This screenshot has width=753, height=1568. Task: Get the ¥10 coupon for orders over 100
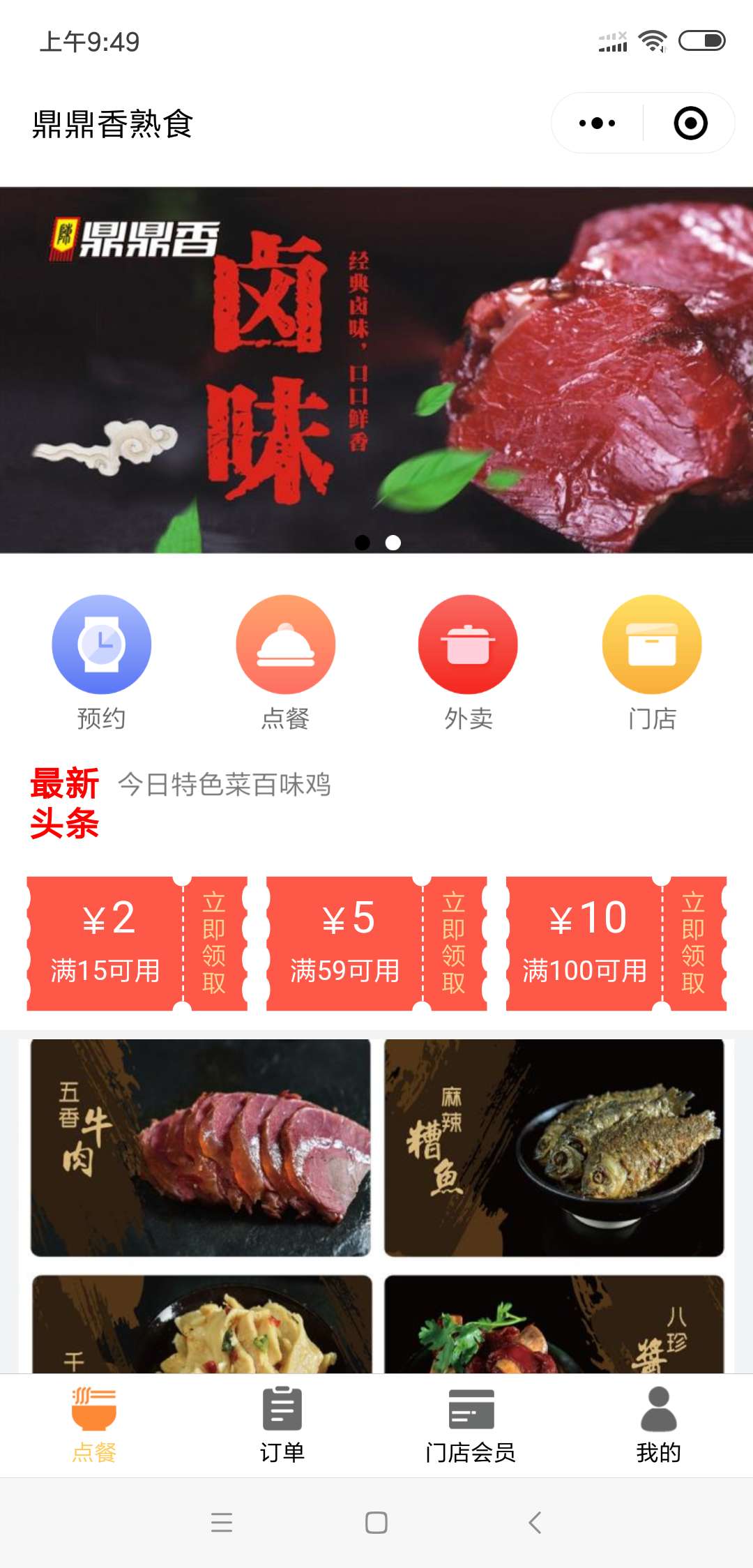click(x=693, y=943)
